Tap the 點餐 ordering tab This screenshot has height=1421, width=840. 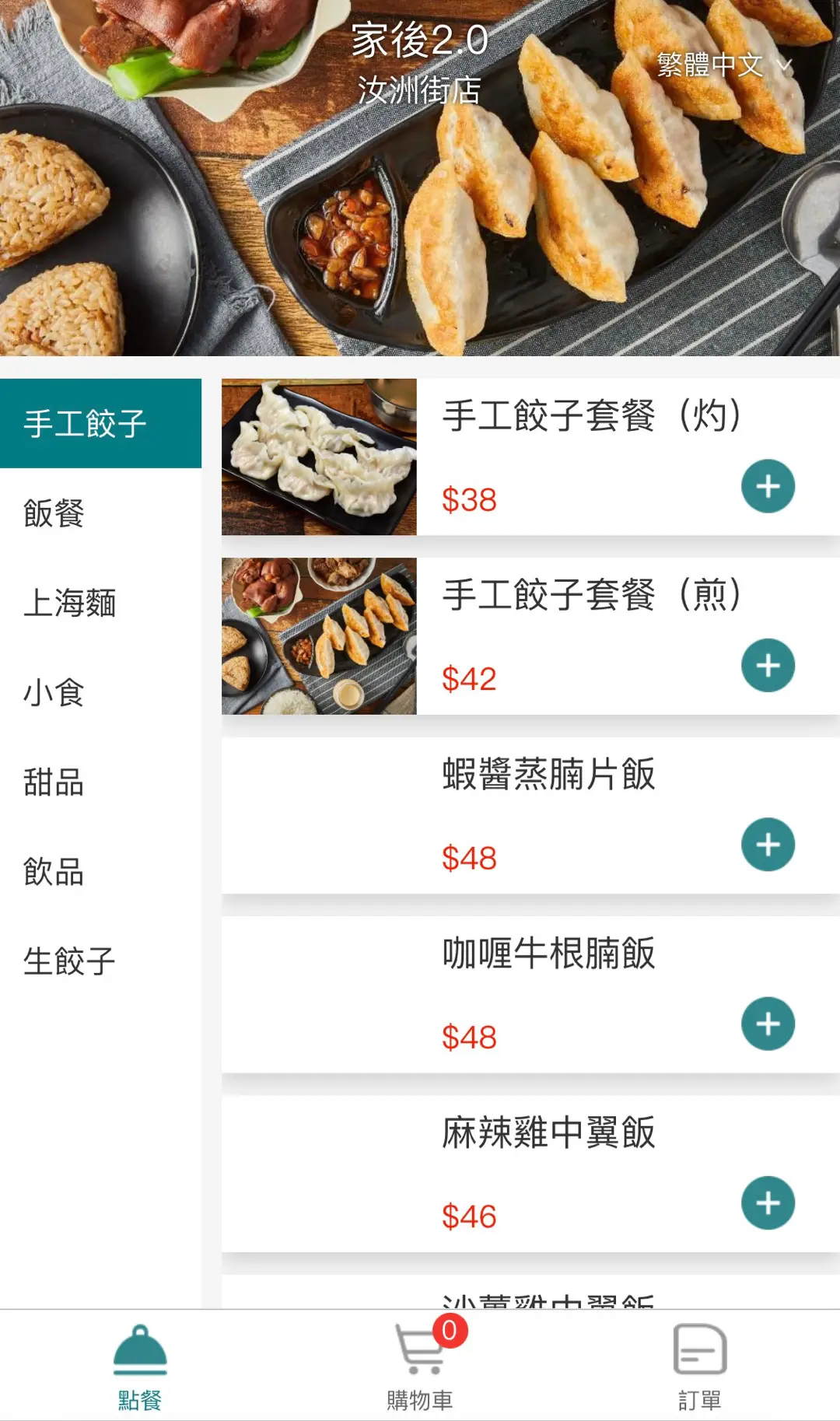pos(140,1367)
